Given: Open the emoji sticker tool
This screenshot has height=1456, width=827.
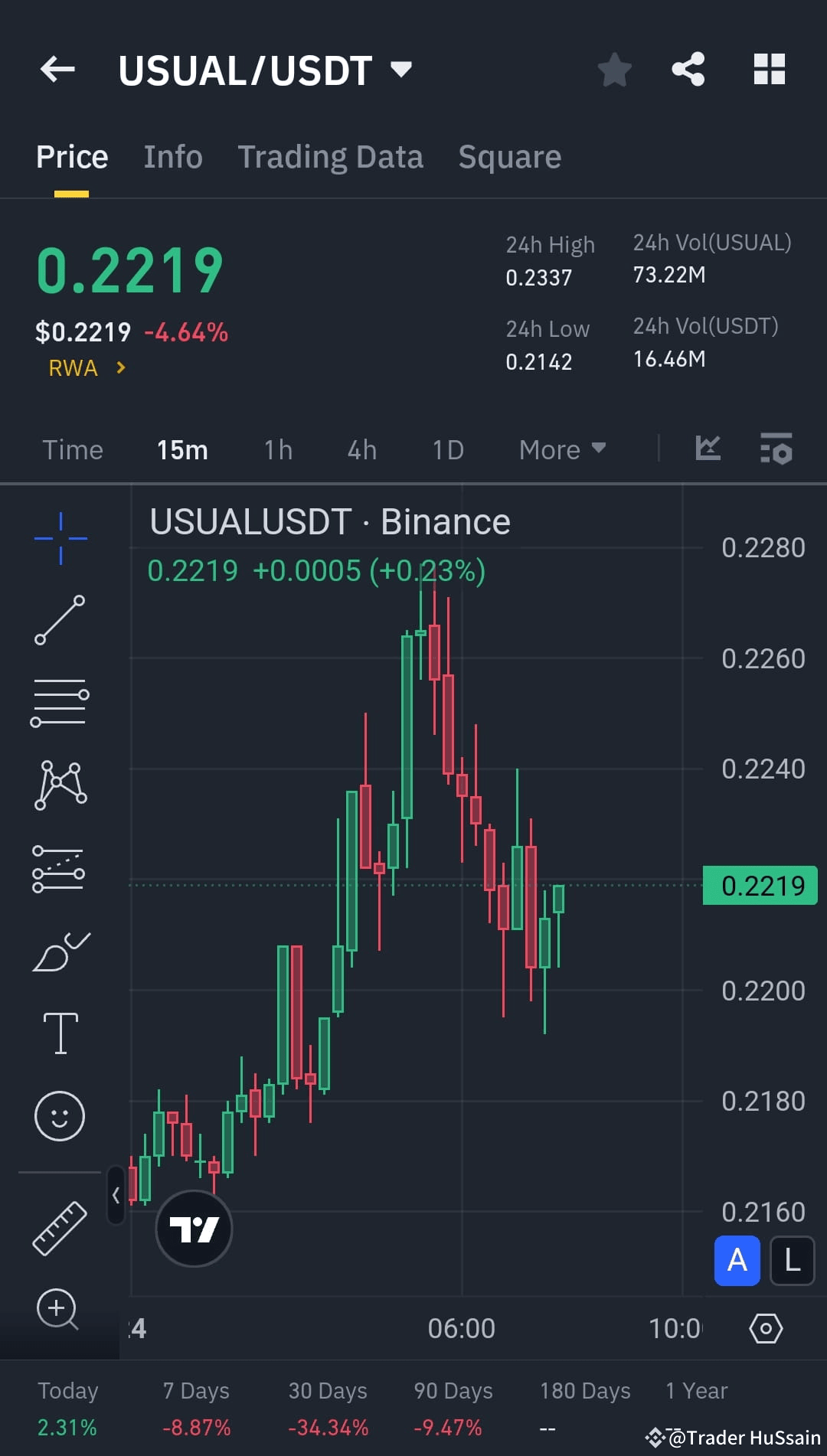Looking at the screenshot, I should [60, 1116].
